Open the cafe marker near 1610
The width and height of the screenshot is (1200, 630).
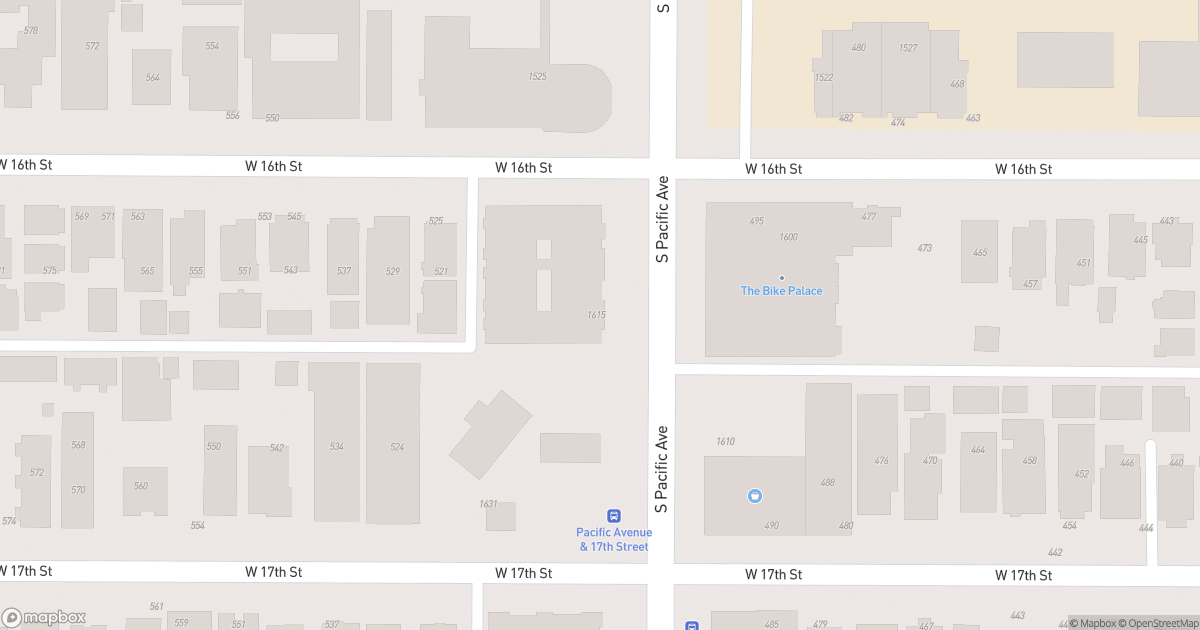755,496
